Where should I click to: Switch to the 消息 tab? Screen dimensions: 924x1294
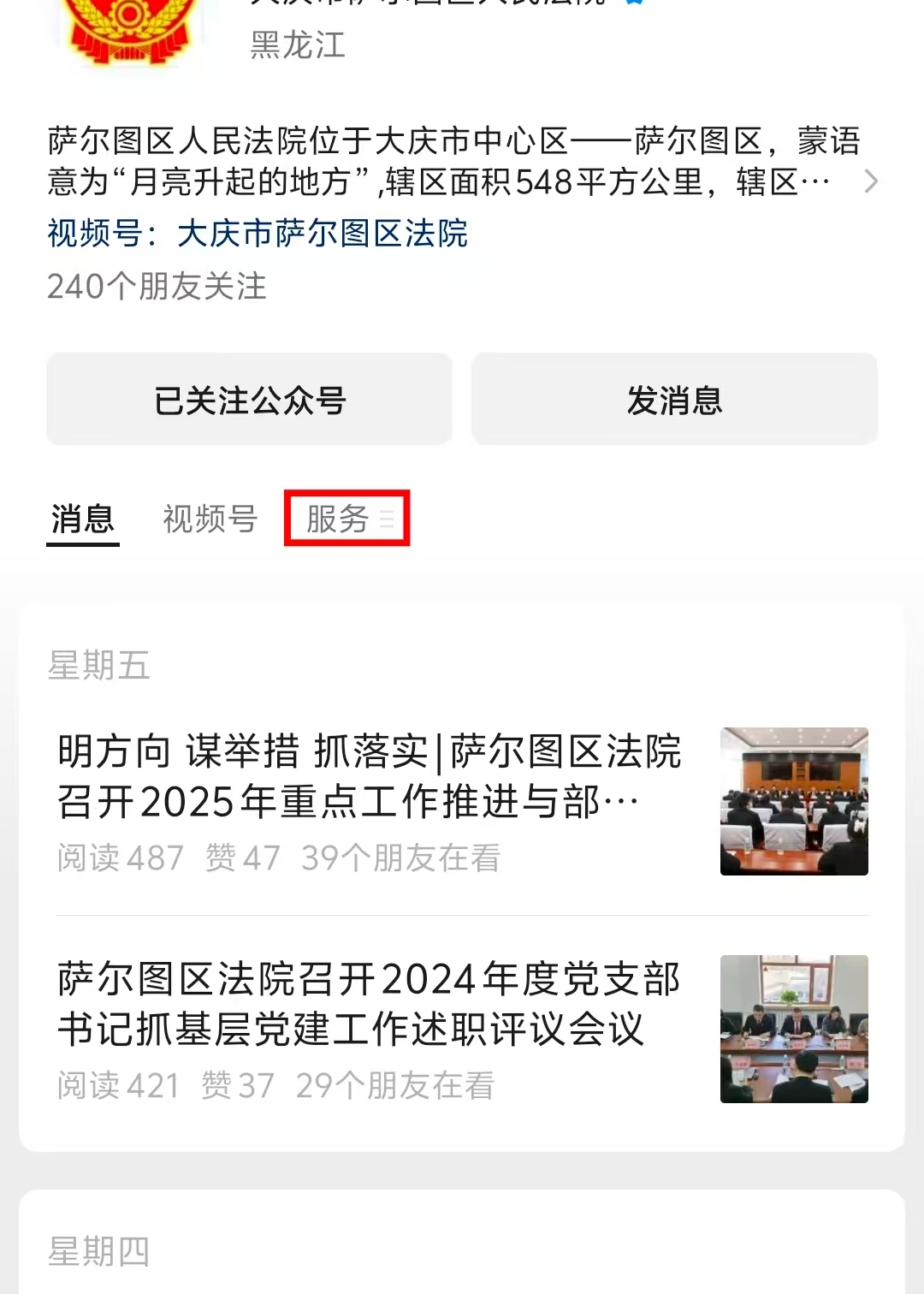[82, 519]
